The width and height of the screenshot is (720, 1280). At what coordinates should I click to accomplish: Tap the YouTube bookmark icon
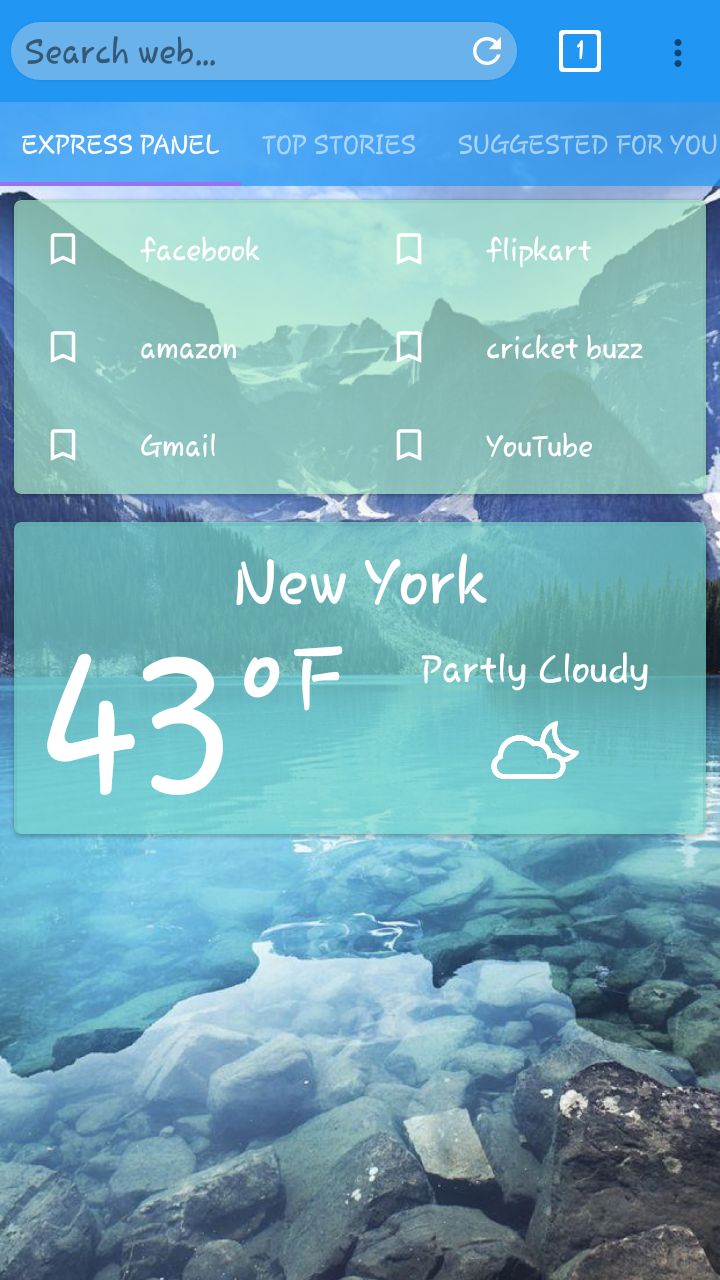coord(409,446)
